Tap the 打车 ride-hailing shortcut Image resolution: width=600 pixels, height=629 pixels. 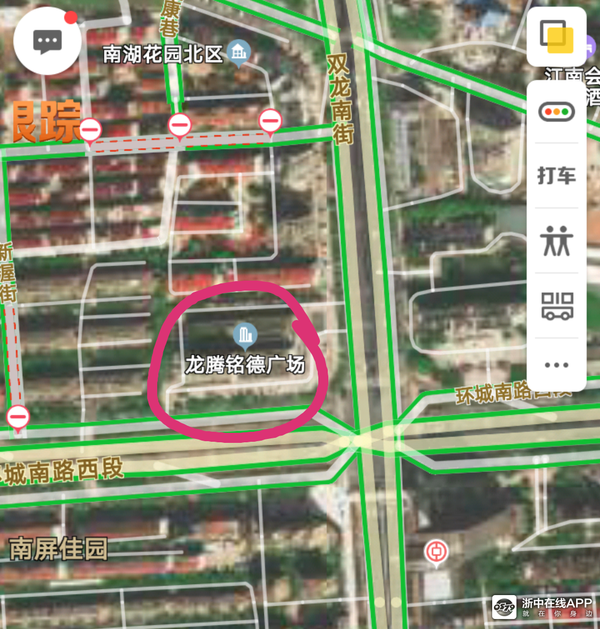point(556,176)
